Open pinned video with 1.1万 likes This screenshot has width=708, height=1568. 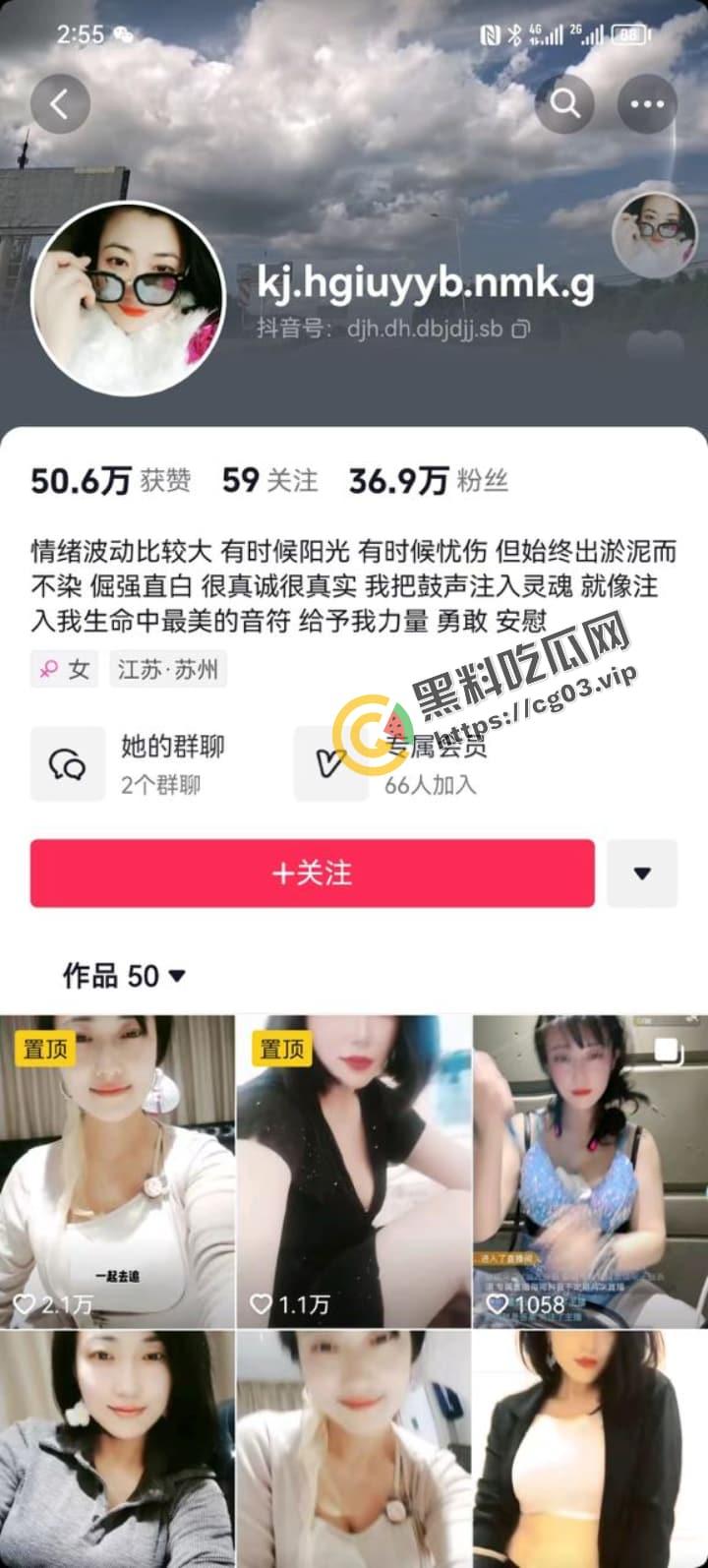(x=354, y=1171)
